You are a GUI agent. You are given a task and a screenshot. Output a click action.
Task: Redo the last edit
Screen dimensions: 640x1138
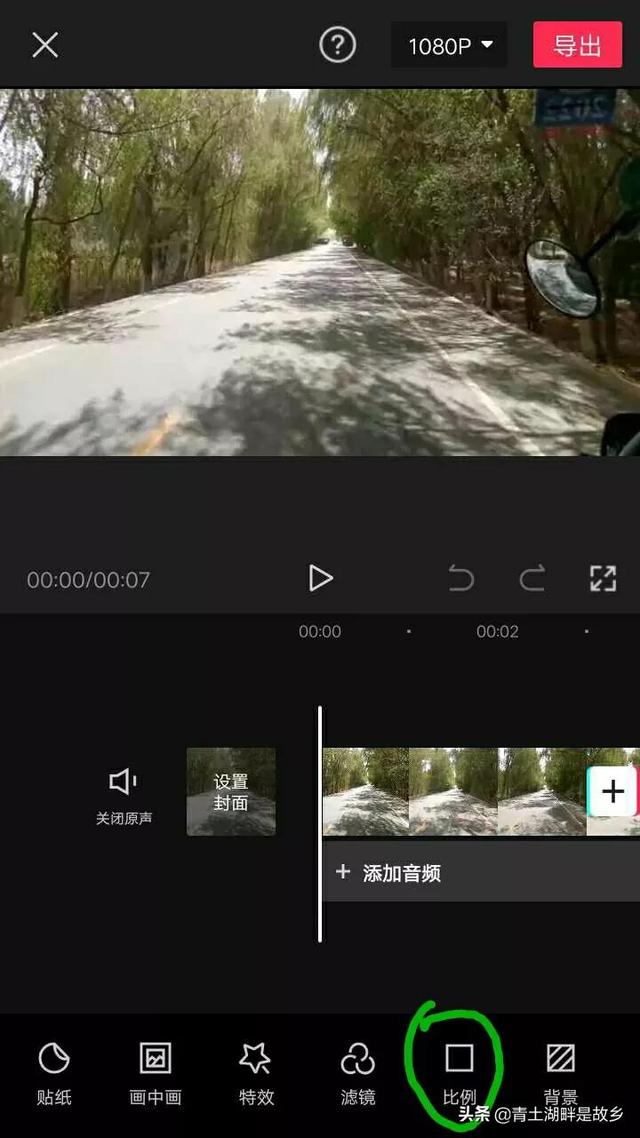pos(532,578)
